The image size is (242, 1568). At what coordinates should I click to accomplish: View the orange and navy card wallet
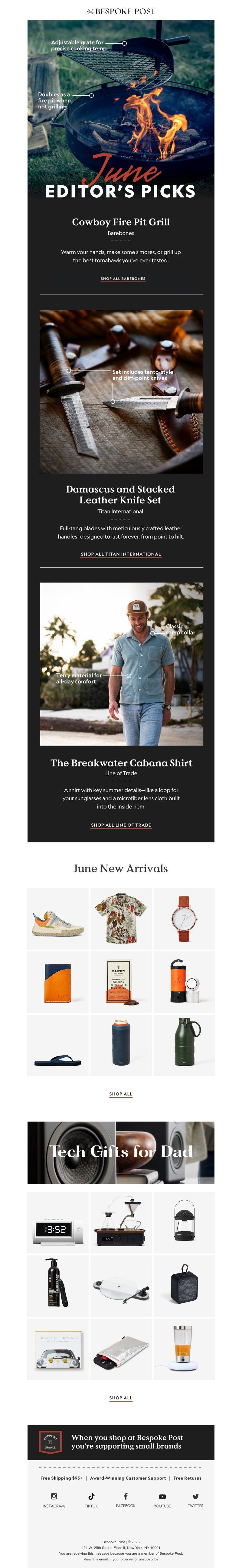(58, 982)
